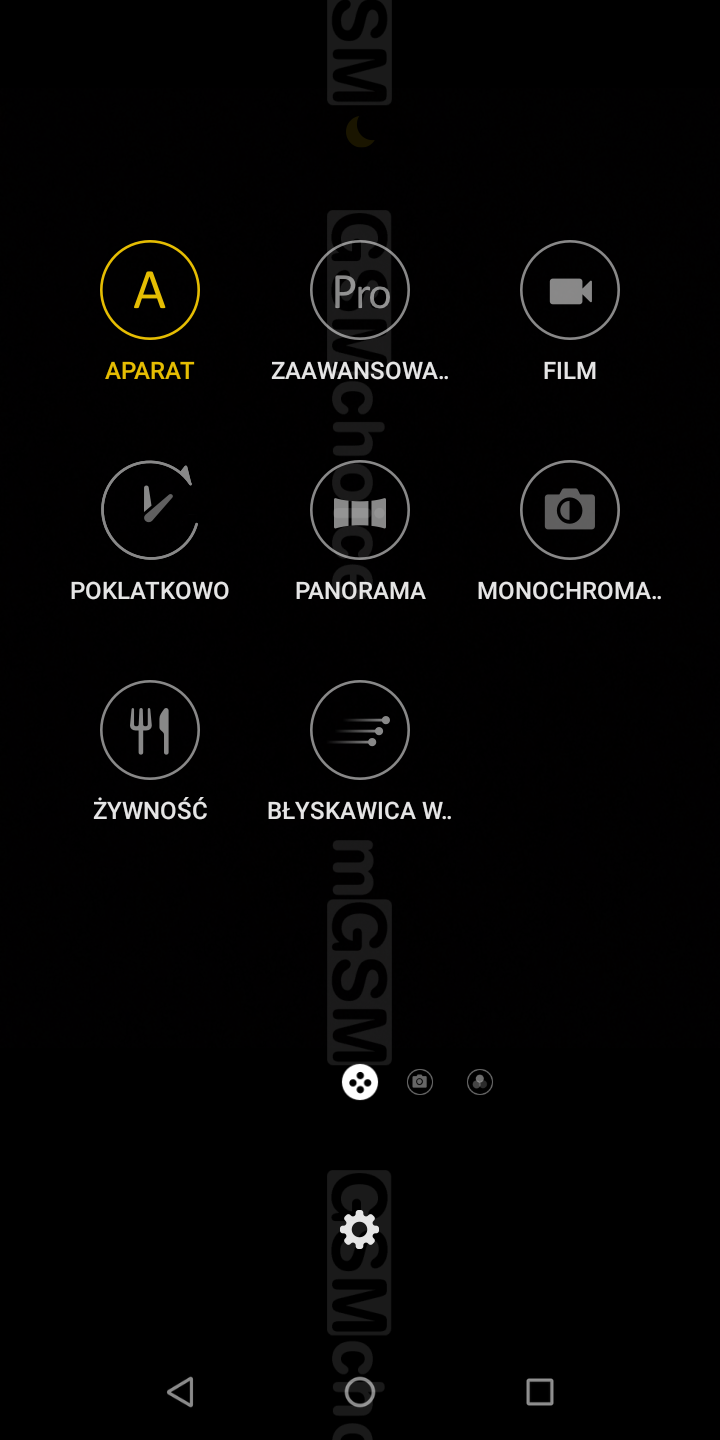Select the ŻYWNOŚĆ food mode
Viewport: 720px width, 1440px height.
[150, 730]
